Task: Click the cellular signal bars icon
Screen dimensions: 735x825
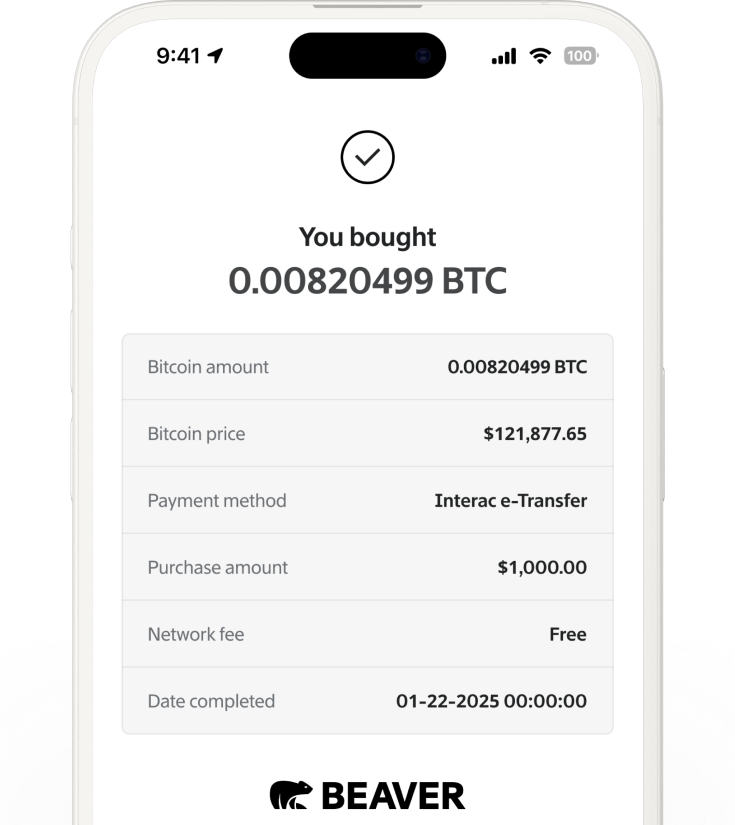Action: point(504,56)
